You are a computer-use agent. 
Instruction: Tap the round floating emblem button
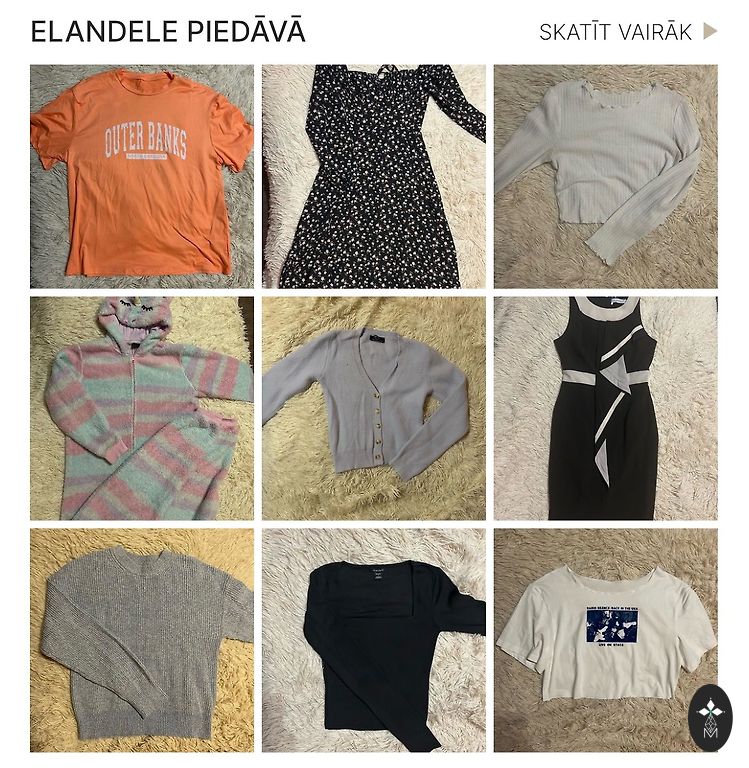[711, 717]
